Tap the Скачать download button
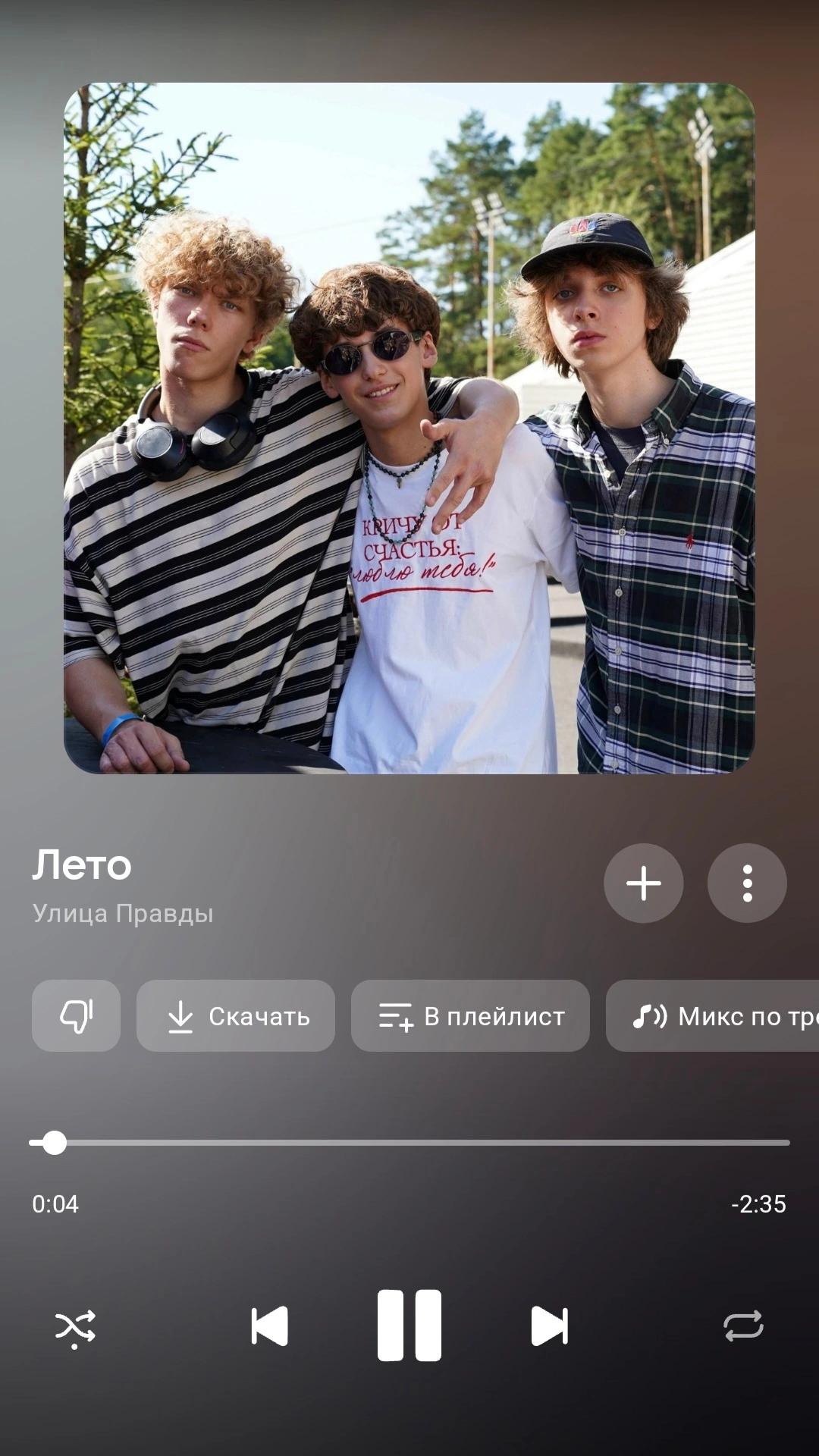 pyautogui.click(x=236, y=1015)
